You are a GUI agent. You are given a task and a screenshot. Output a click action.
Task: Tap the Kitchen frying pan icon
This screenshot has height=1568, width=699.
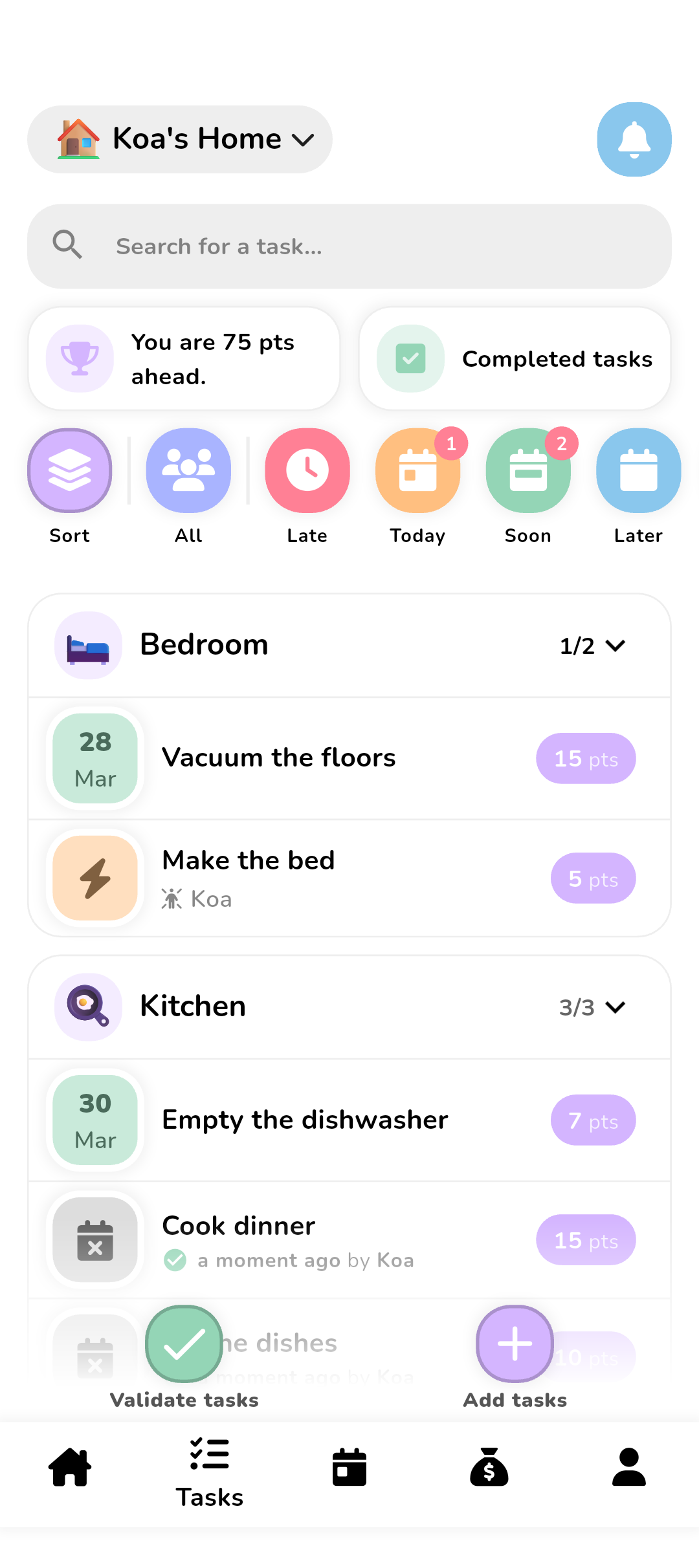pyautogui.click(x=88, y=1007)
